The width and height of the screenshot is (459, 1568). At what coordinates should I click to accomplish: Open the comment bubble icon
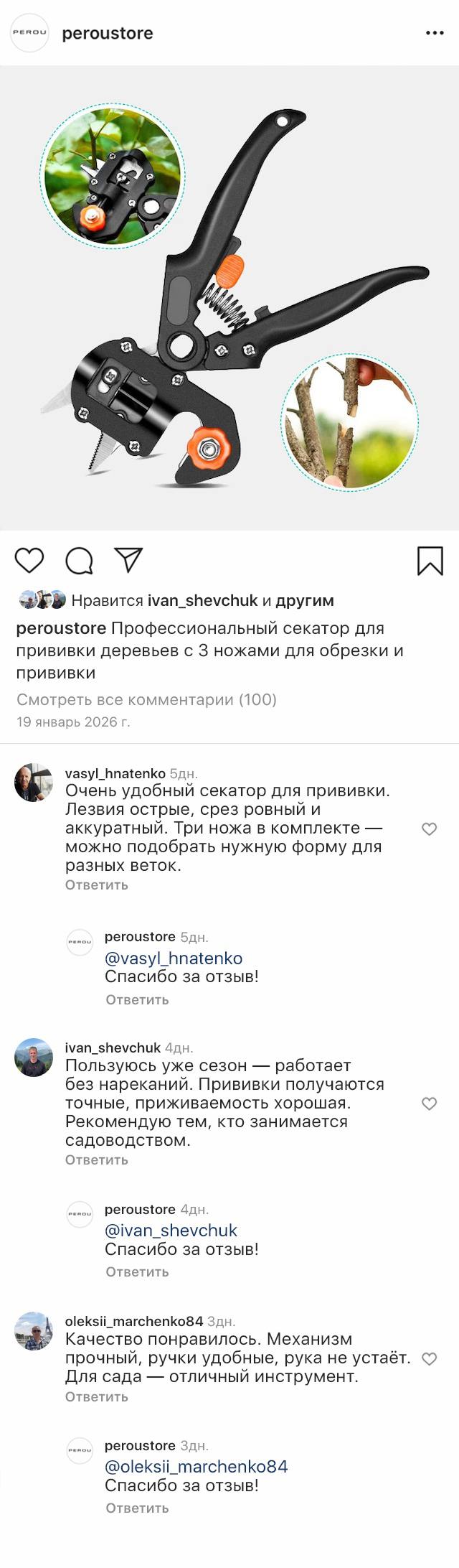click(x=79, y=561)
